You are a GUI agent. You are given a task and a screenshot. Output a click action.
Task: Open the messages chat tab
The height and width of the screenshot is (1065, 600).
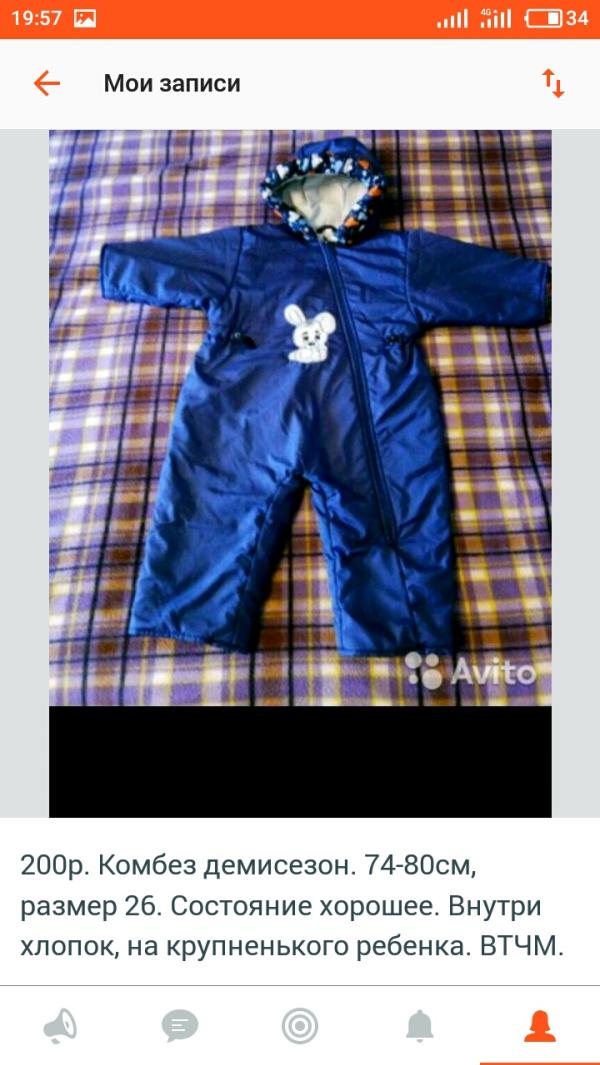[x=180, y=1025]
